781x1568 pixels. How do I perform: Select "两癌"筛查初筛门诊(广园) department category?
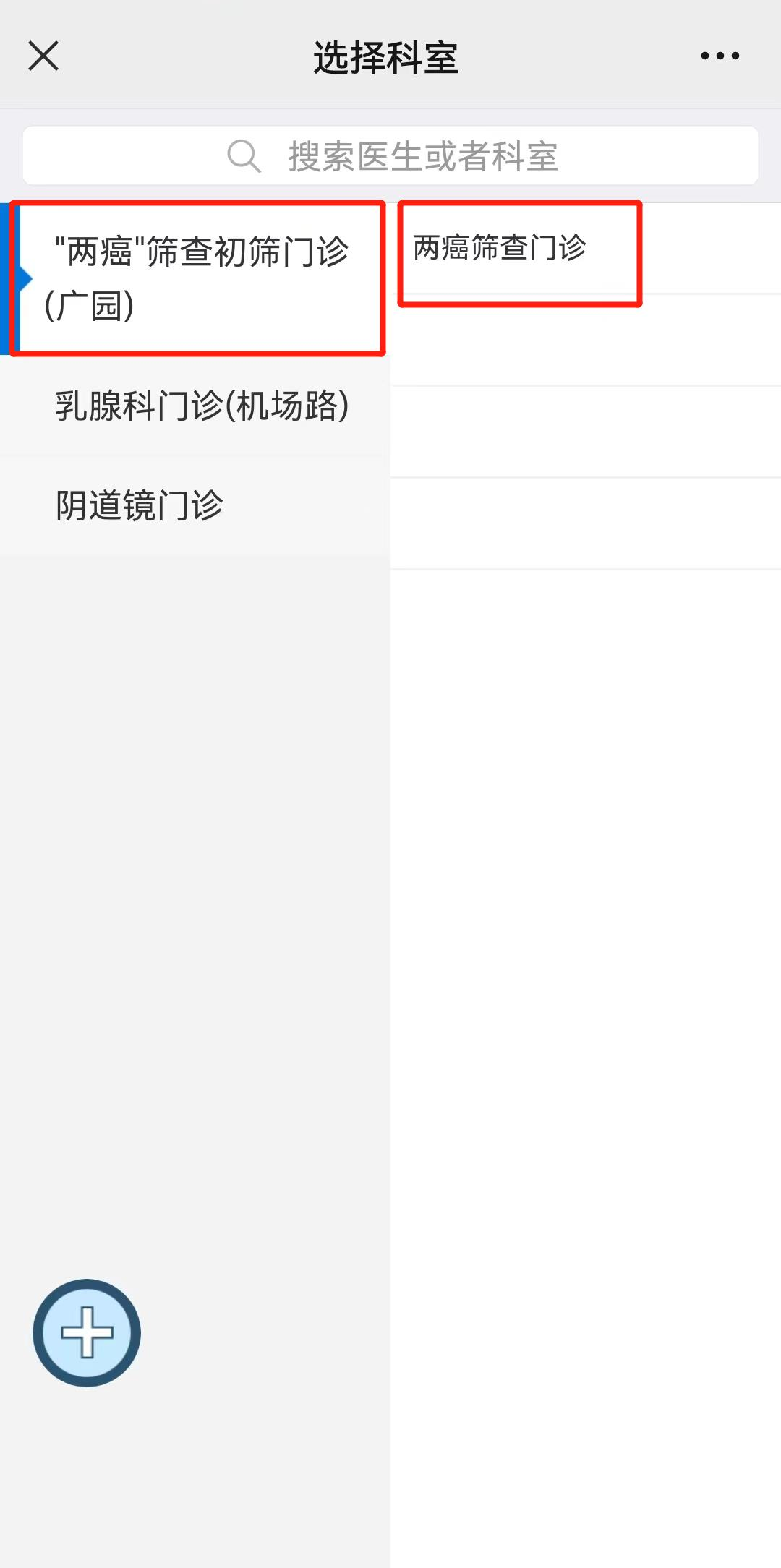point(197,278)
